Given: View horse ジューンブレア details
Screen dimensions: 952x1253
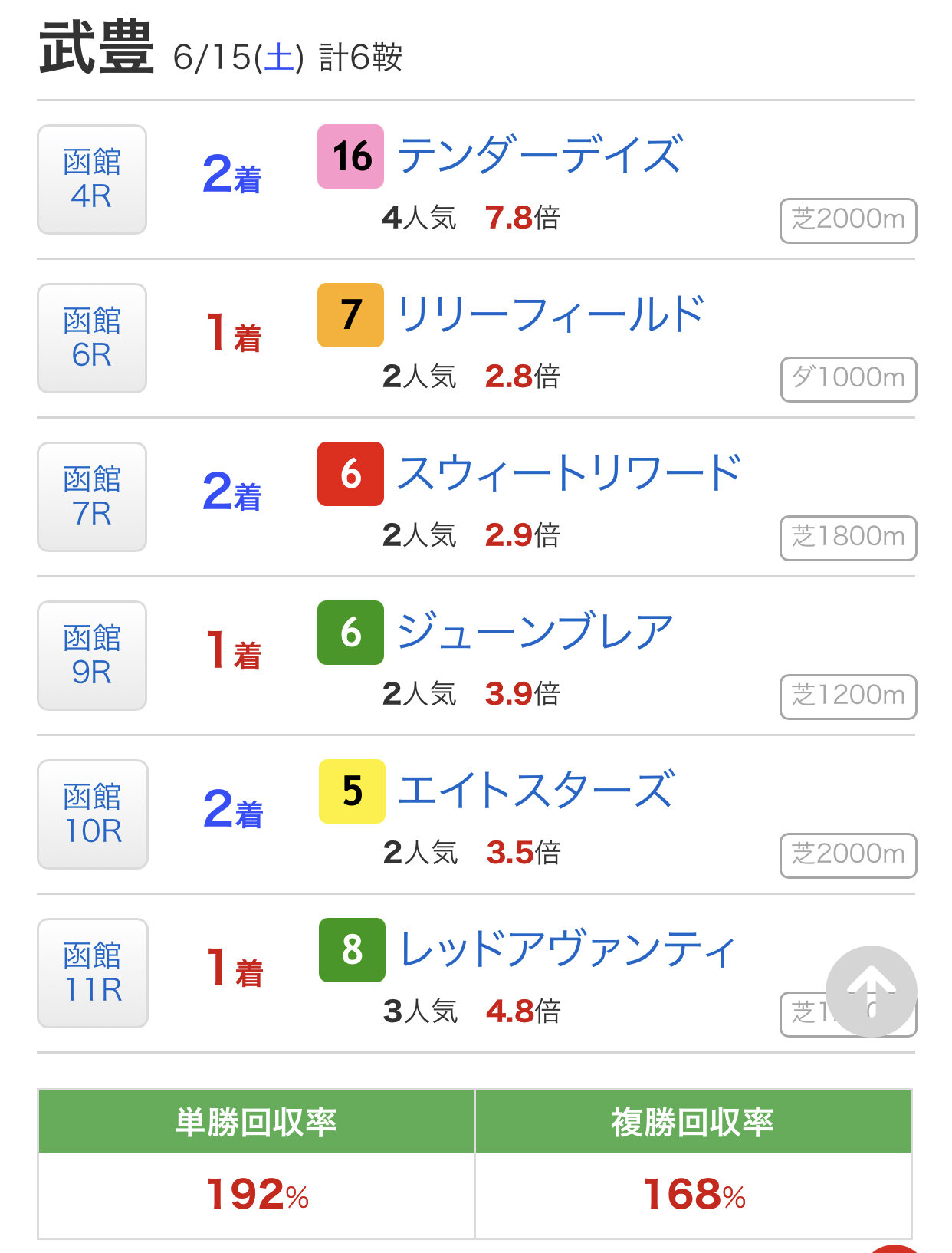Looking at the screenshot, I should click(x=535, y=631).
